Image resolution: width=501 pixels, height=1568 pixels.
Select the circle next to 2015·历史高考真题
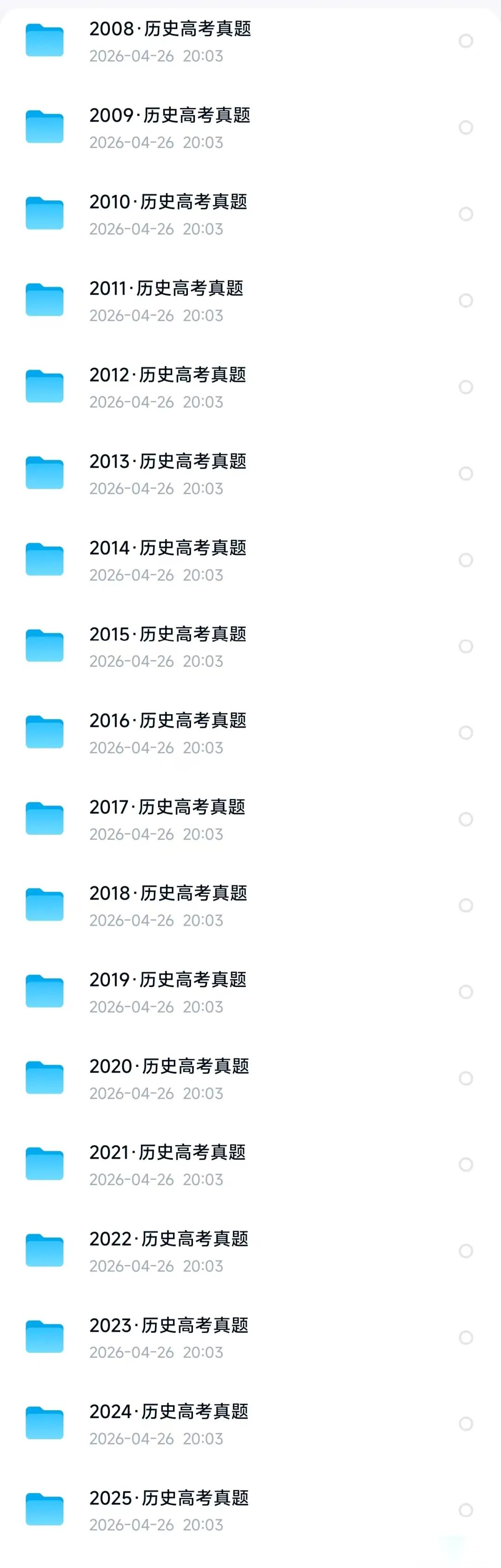click(466, 646)
